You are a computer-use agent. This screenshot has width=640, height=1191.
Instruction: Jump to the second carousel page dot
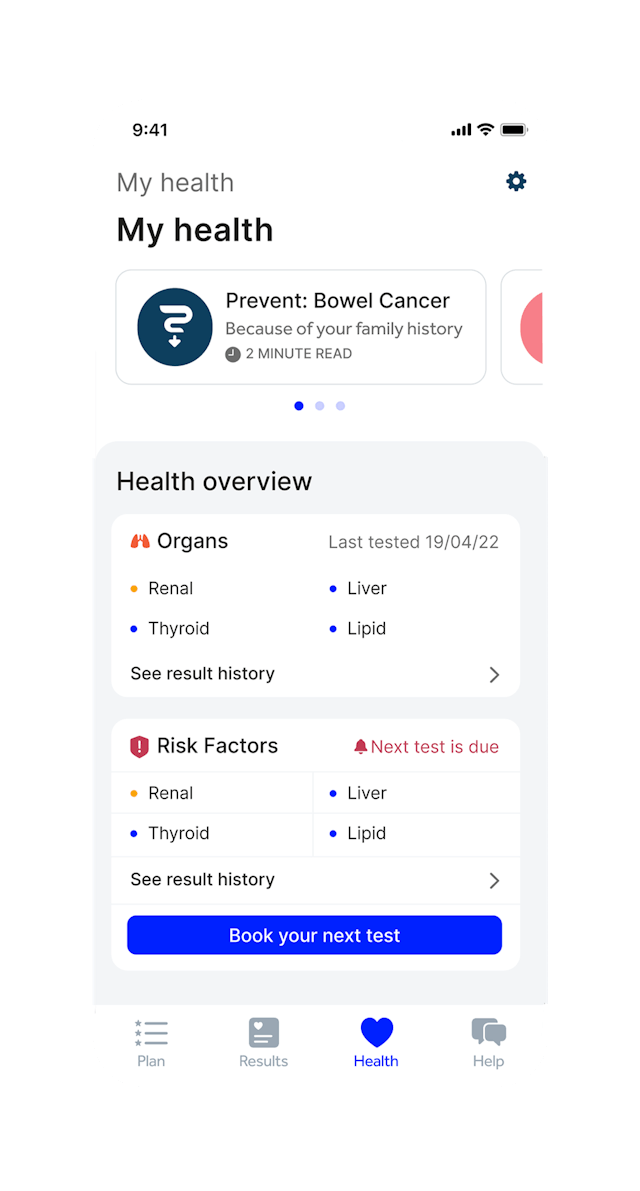320,406
